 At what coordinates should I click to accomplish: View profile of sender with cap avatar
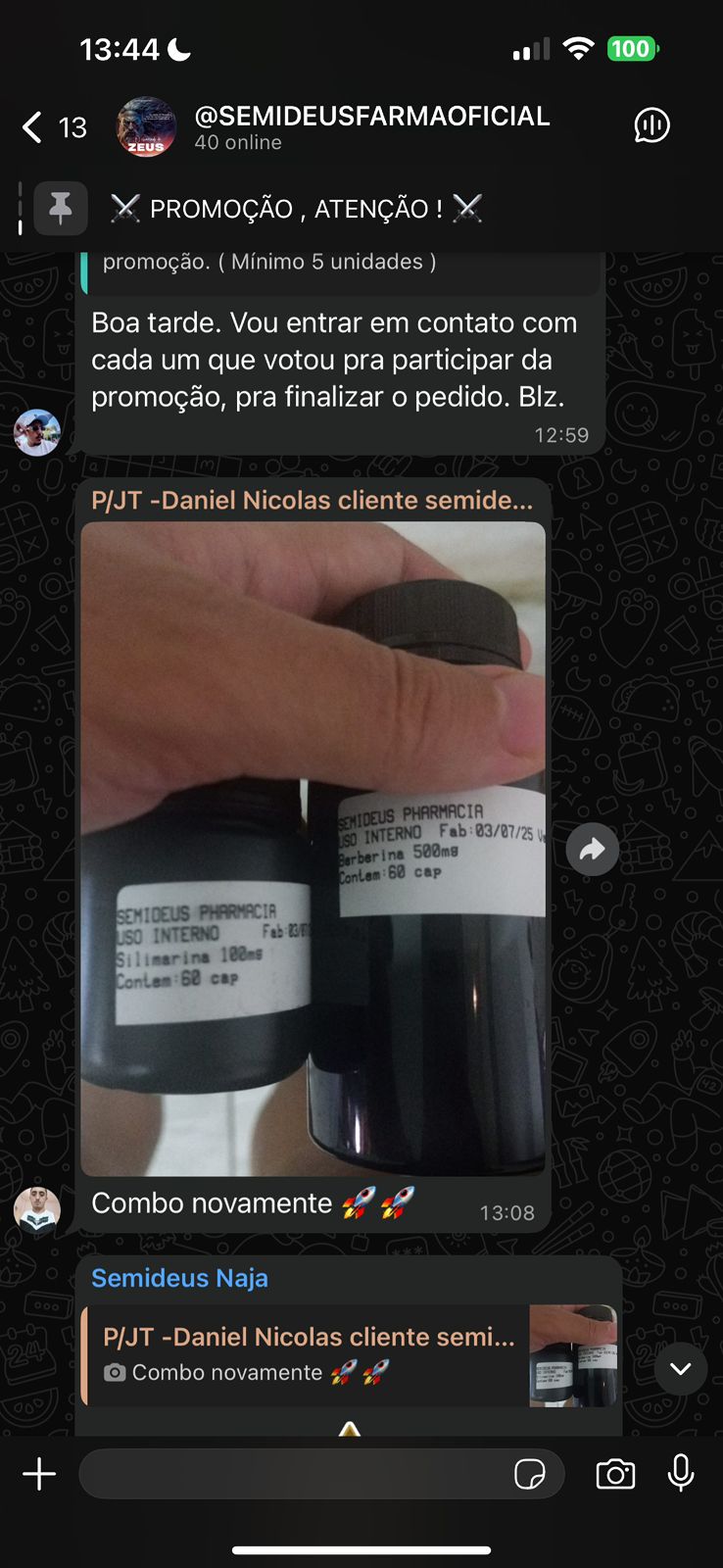point(37,432)
